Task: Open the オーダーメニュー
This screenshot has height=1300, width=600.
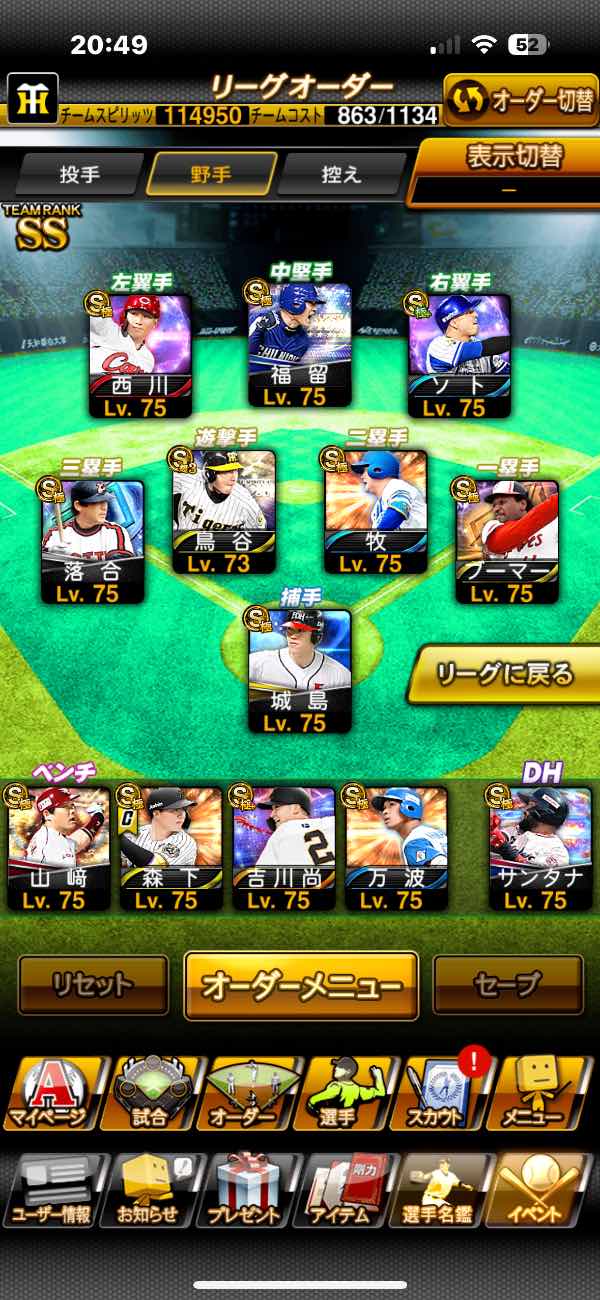Action: [301, 985]
